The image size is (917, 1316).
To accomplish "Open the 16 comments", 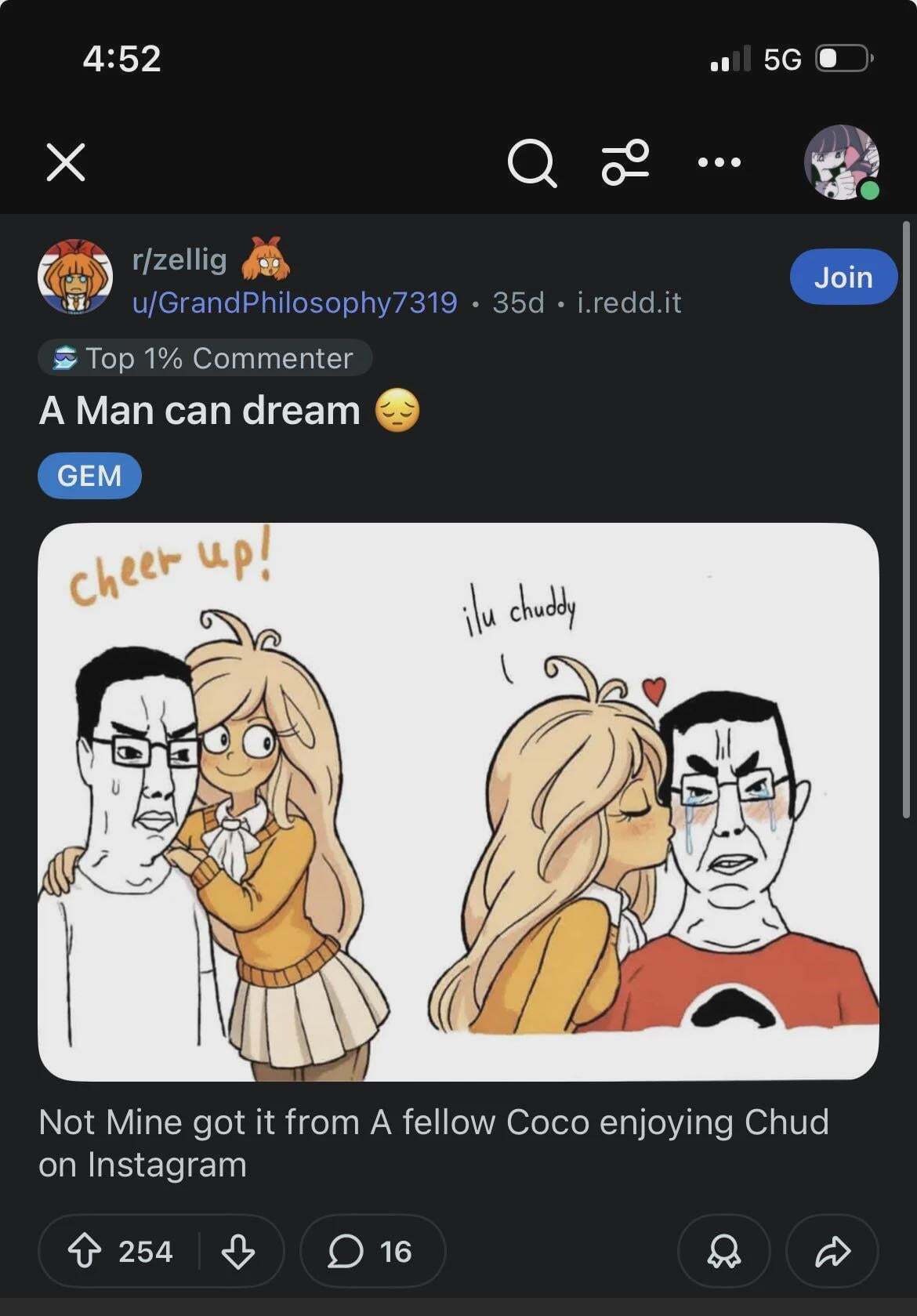I will pyautogui.click(x=372, y=1251).
